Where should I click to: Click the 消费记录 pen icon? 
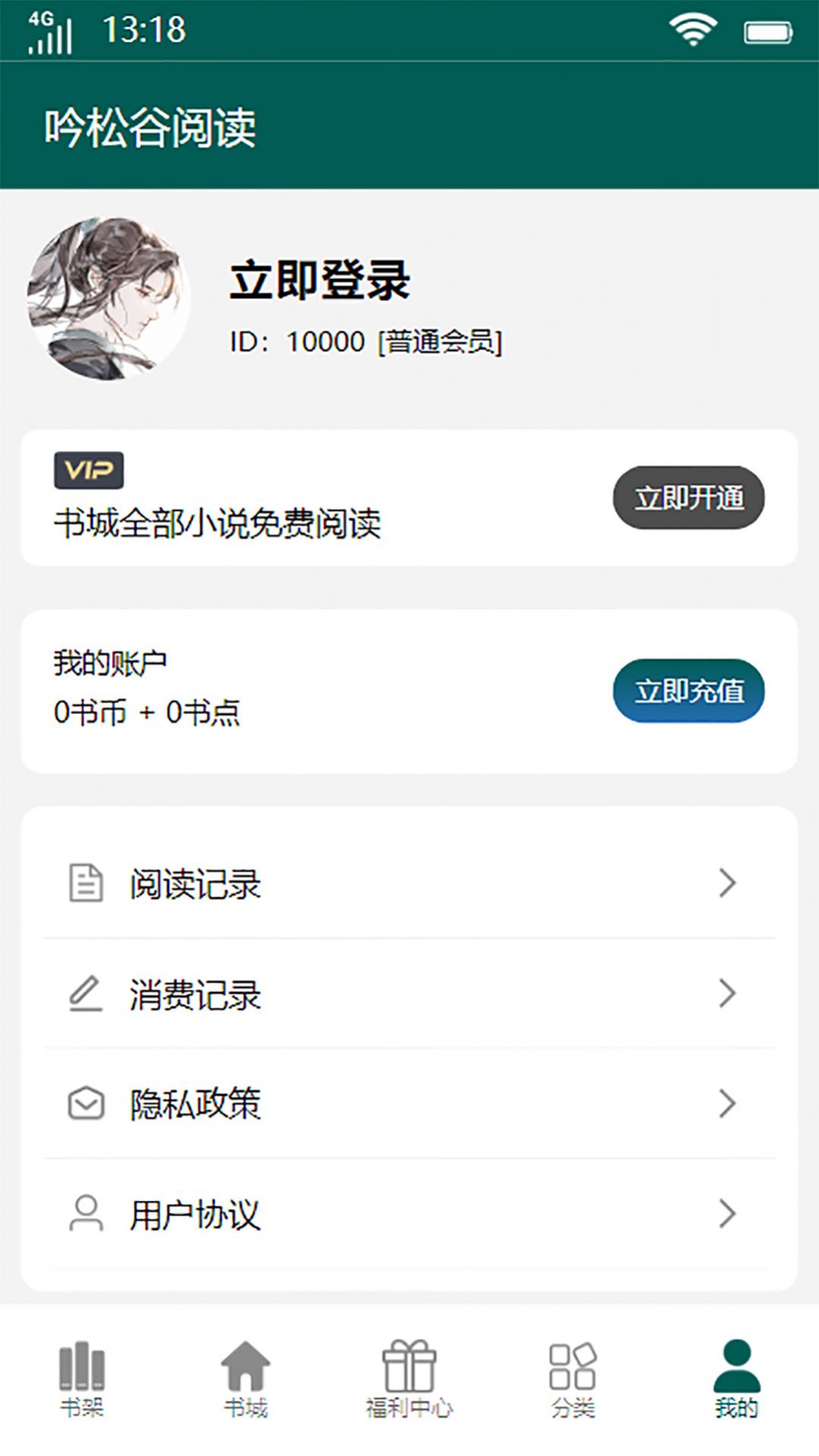click(86, 993)
